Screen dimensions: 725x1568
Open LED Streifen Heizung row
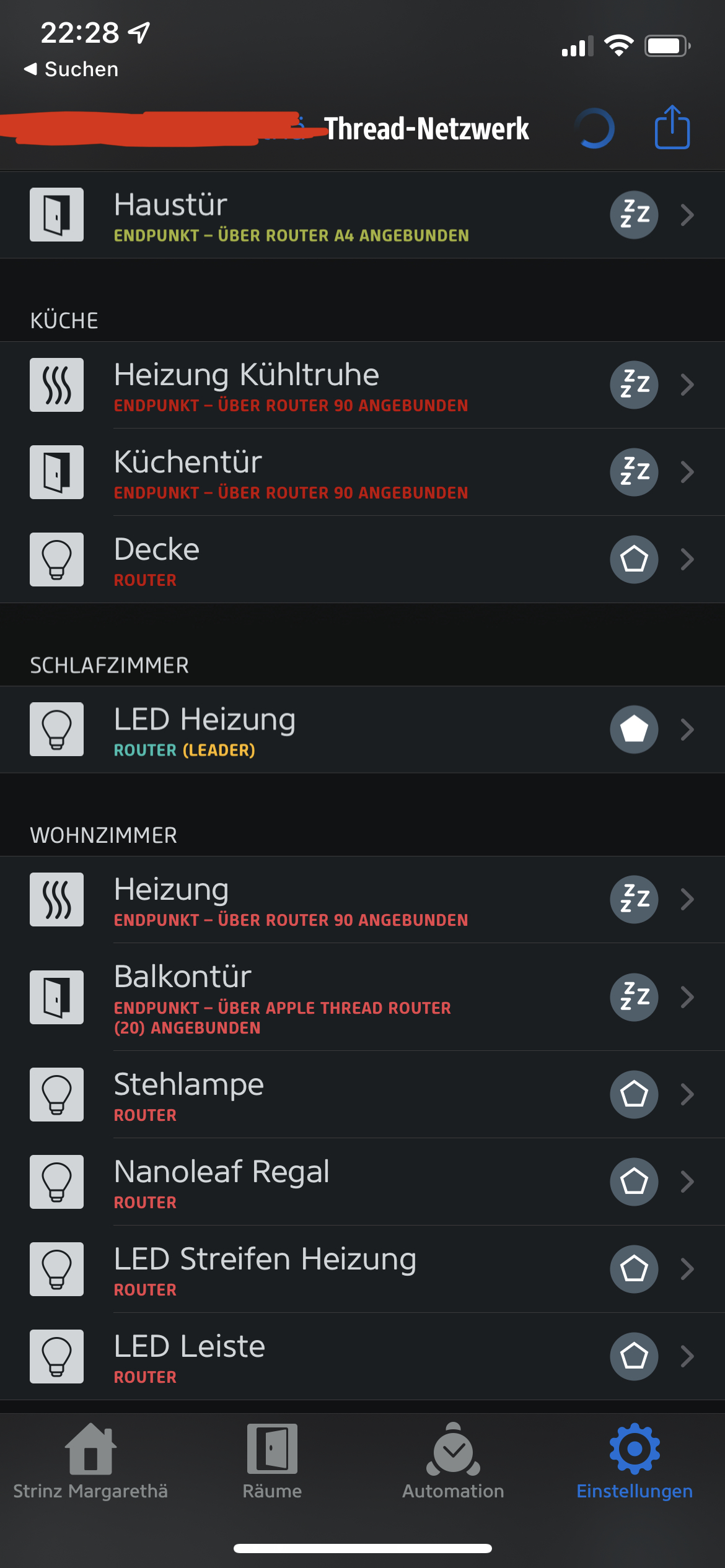tap(362, 1269)
